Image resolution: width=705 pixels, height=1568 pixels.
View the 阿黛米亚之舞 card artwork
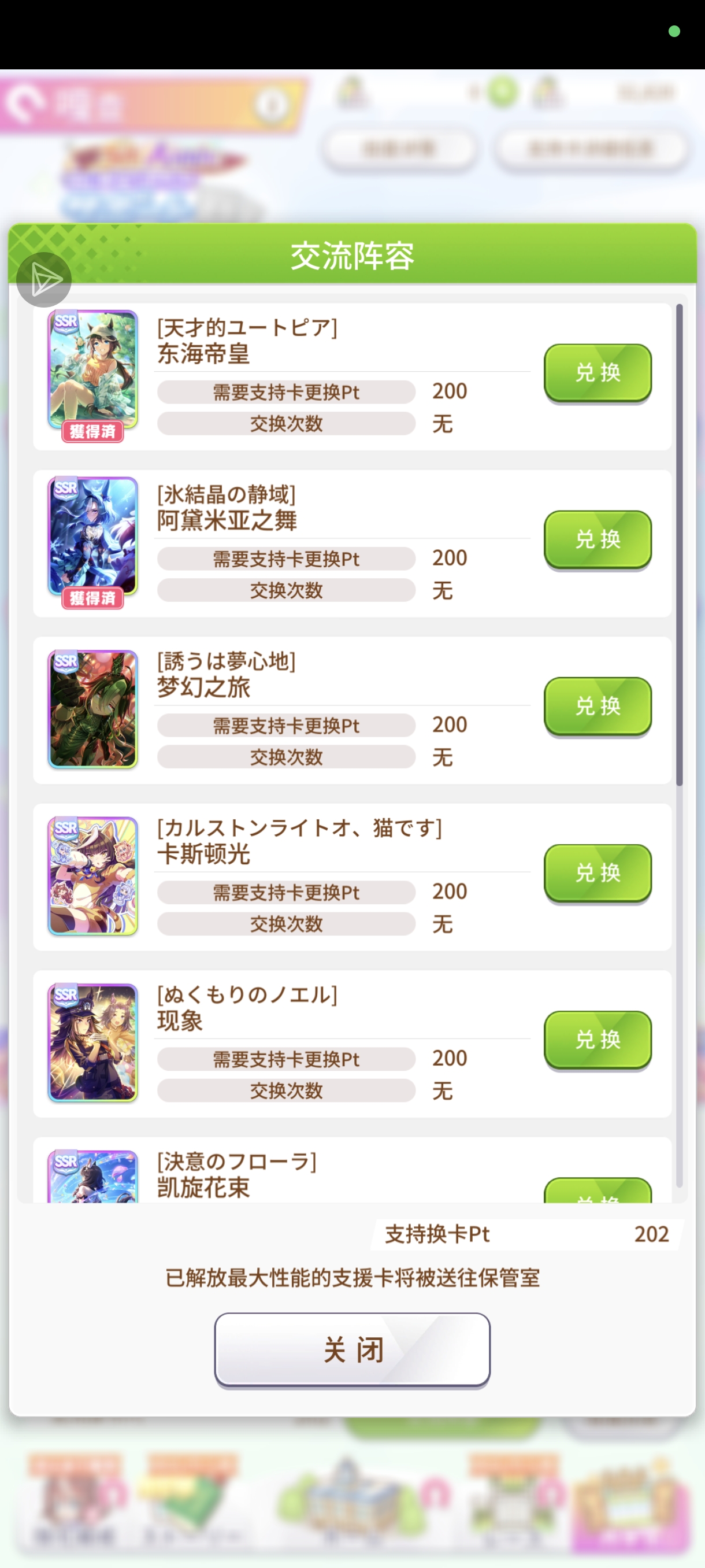click(x=93, y=538)
